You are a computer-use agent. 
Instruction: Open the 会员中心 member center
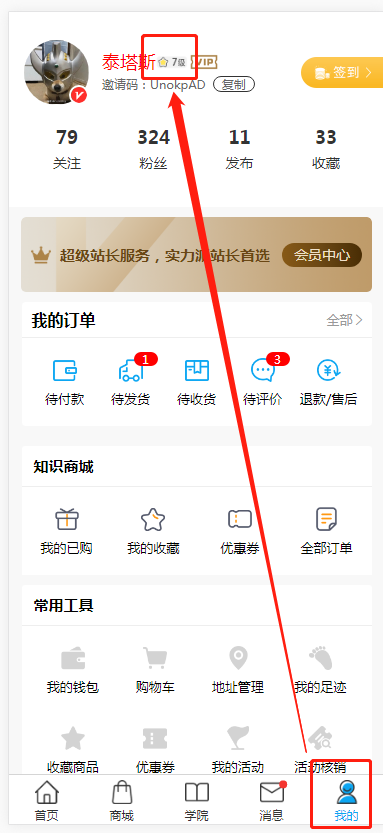pyautogui.click(x=322, y=256)
